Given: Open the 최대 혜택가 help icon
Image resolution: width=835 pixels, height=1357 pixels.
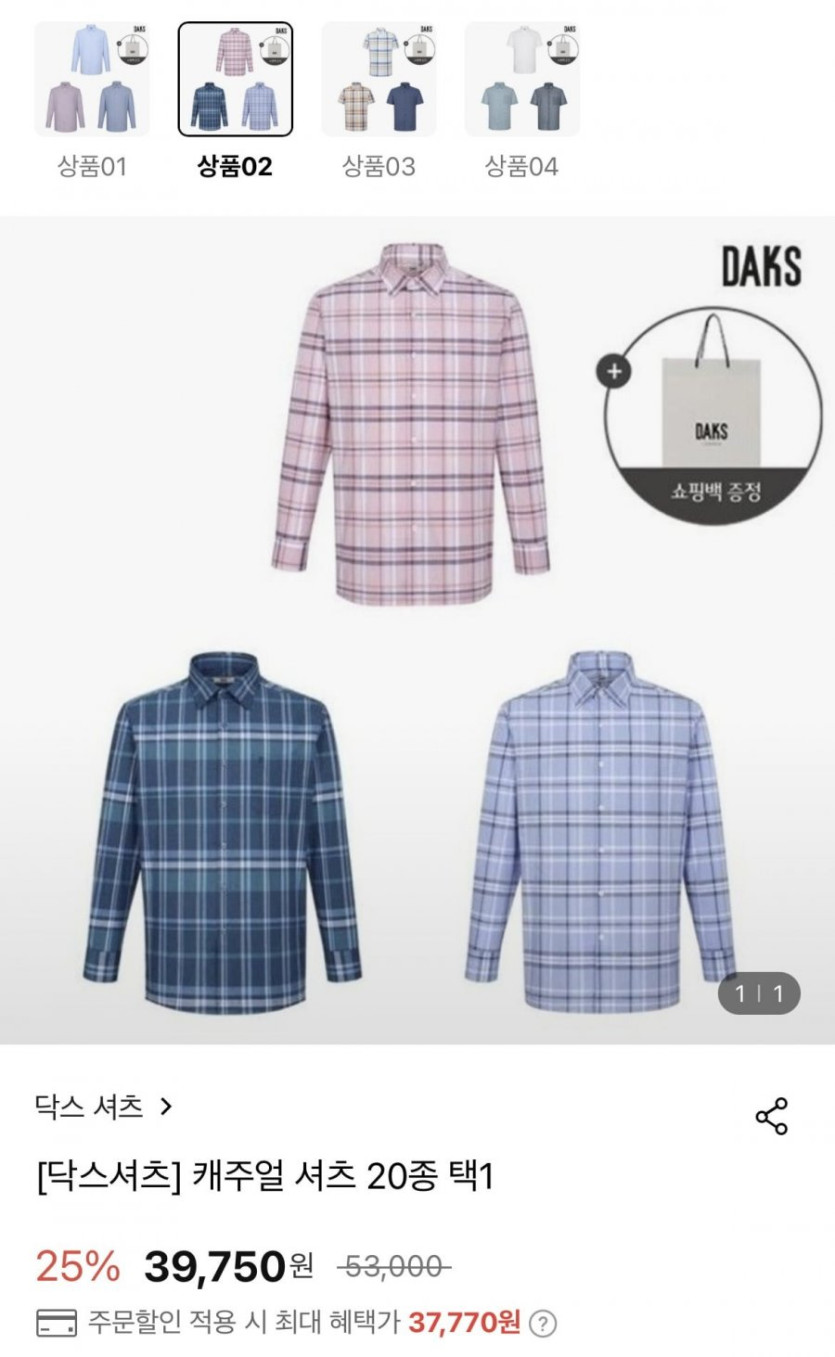Looking at the screenshot, I should click(542, 1323).
